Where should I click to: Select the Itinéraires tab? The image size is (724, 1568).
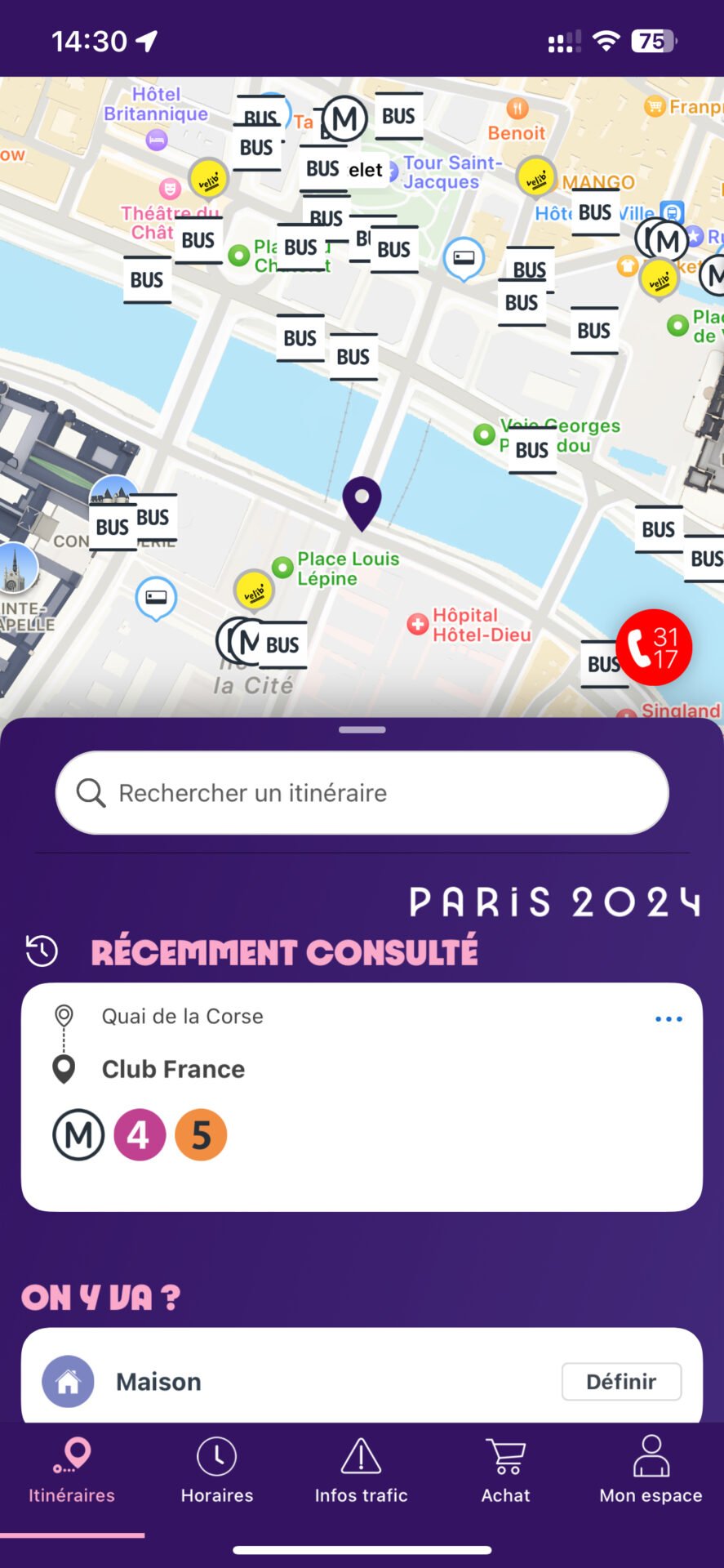tap(72, 1471)
